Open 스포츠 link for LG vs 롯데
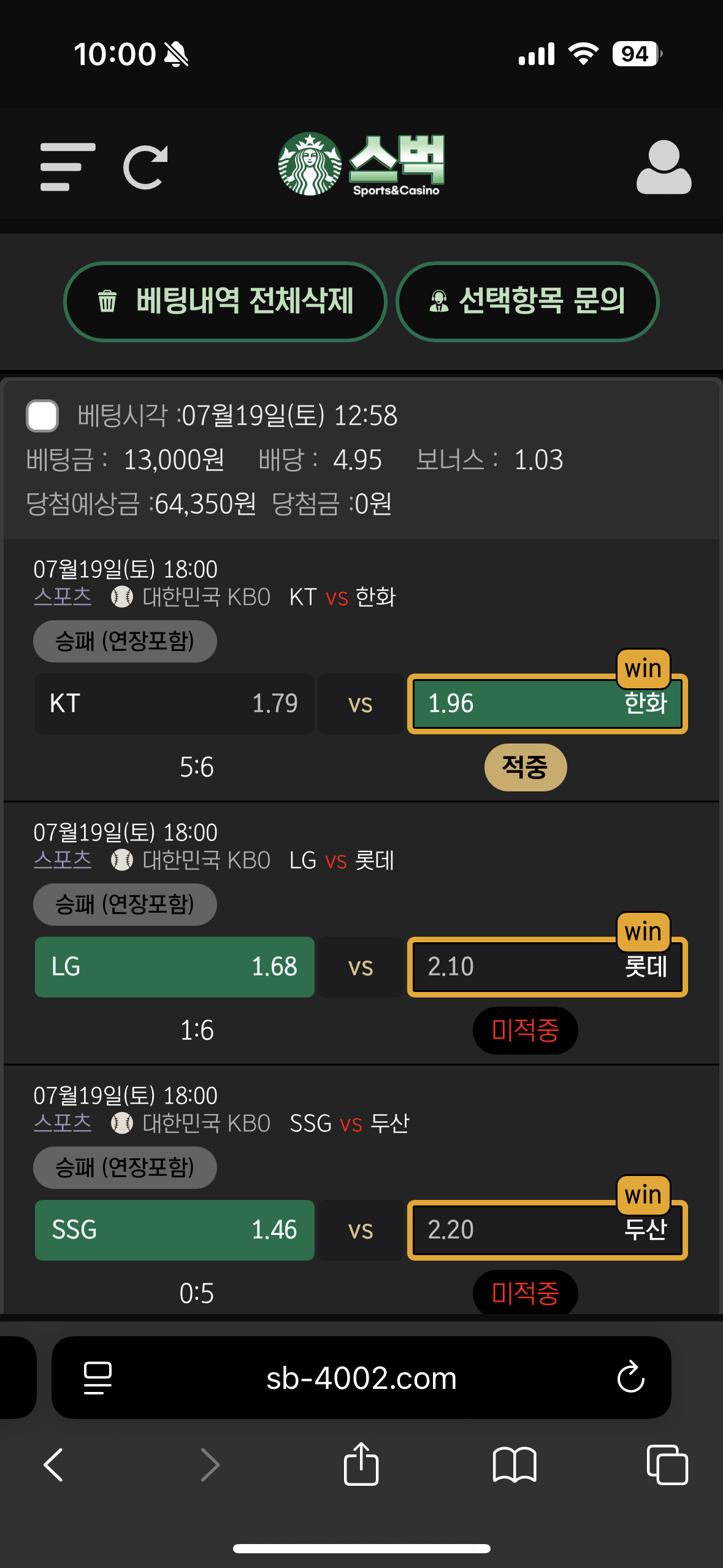 tap(63, 859)
